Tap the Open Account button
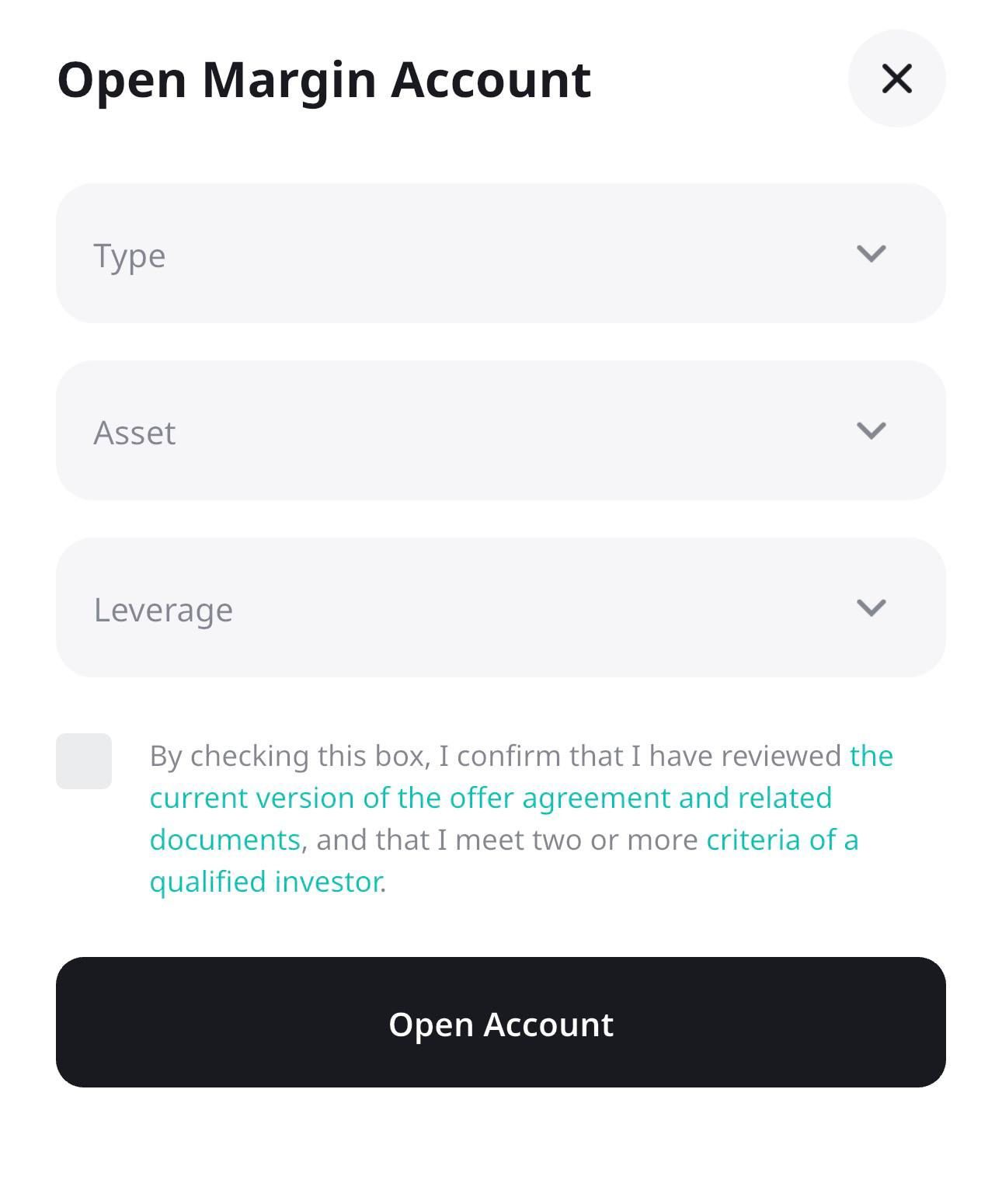 click(500, 1022)
